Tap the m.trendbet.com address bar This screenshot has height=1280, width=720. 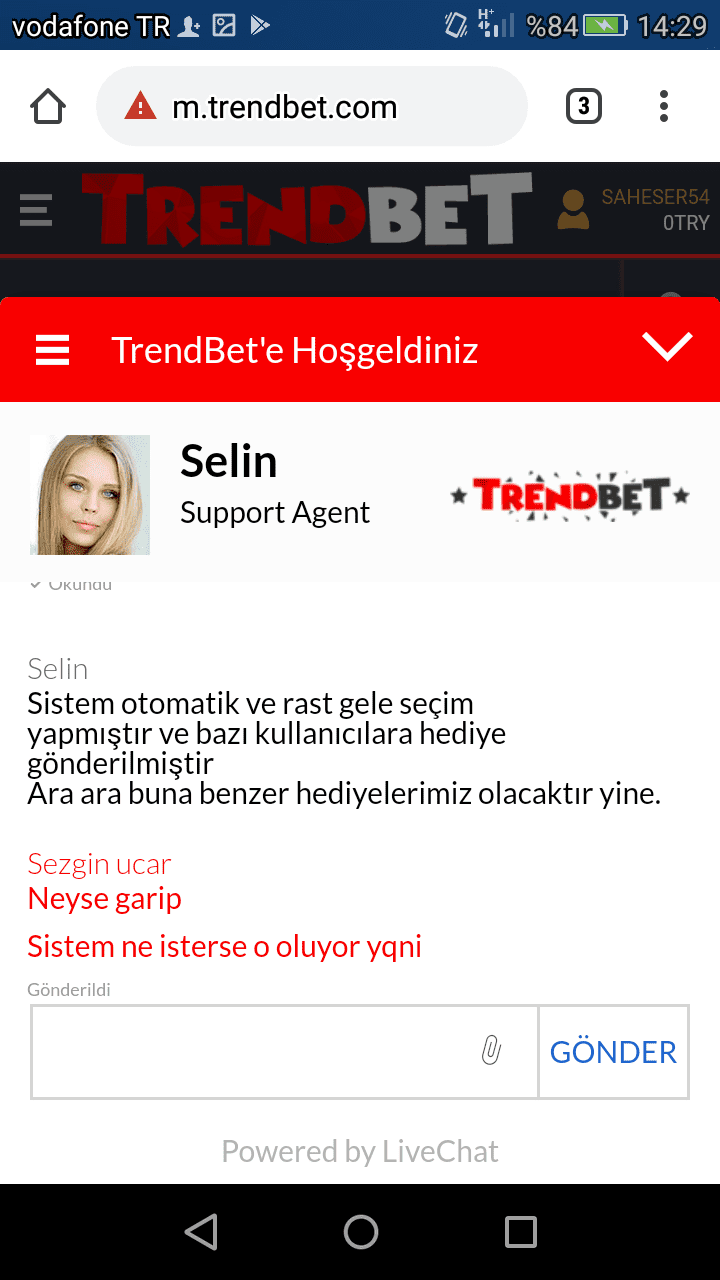(311, 107)
